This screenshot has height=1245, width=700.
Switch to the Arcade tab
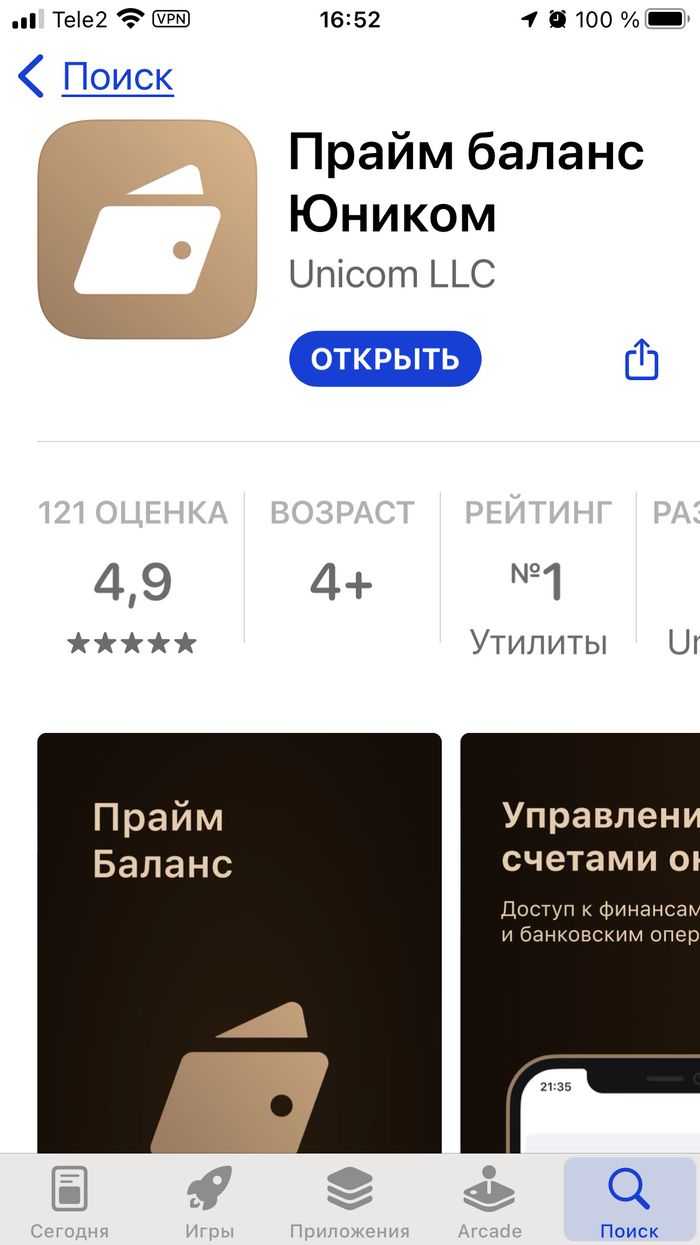tap(489, 1202)
